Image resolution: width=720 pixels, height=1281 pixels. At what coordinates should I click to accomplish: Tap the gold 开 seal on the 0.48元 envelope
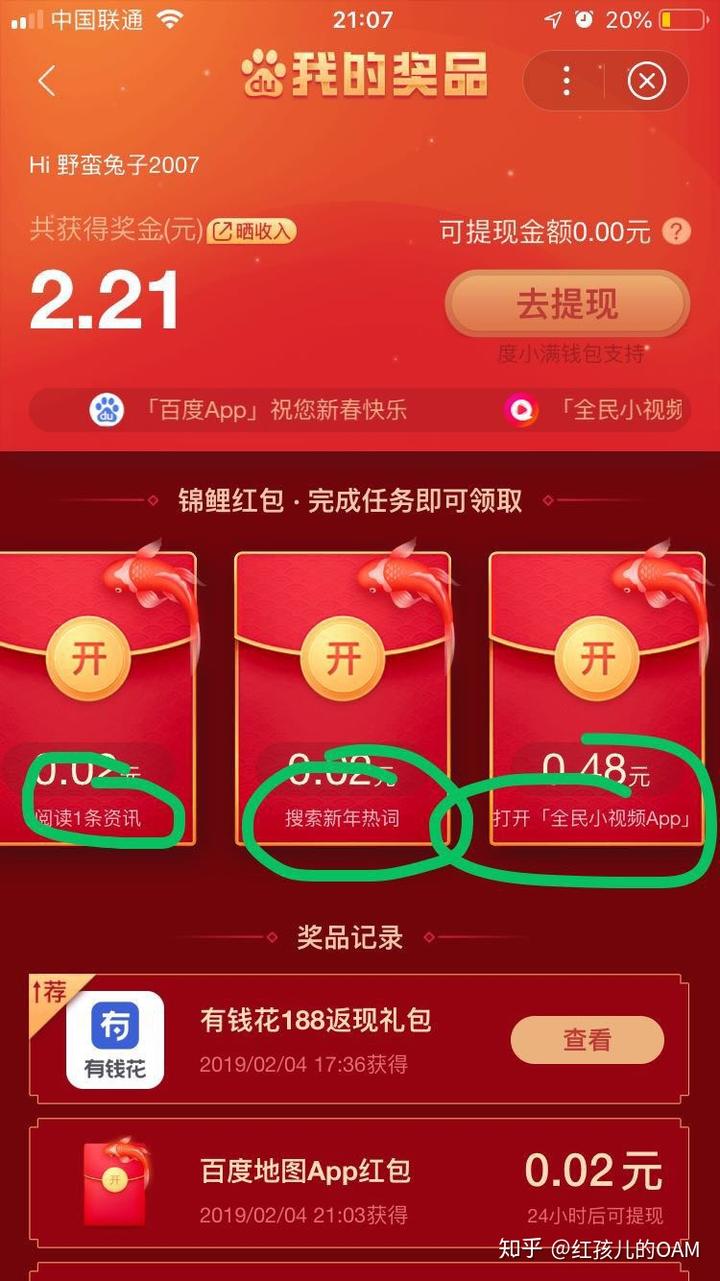coord(595,655)
